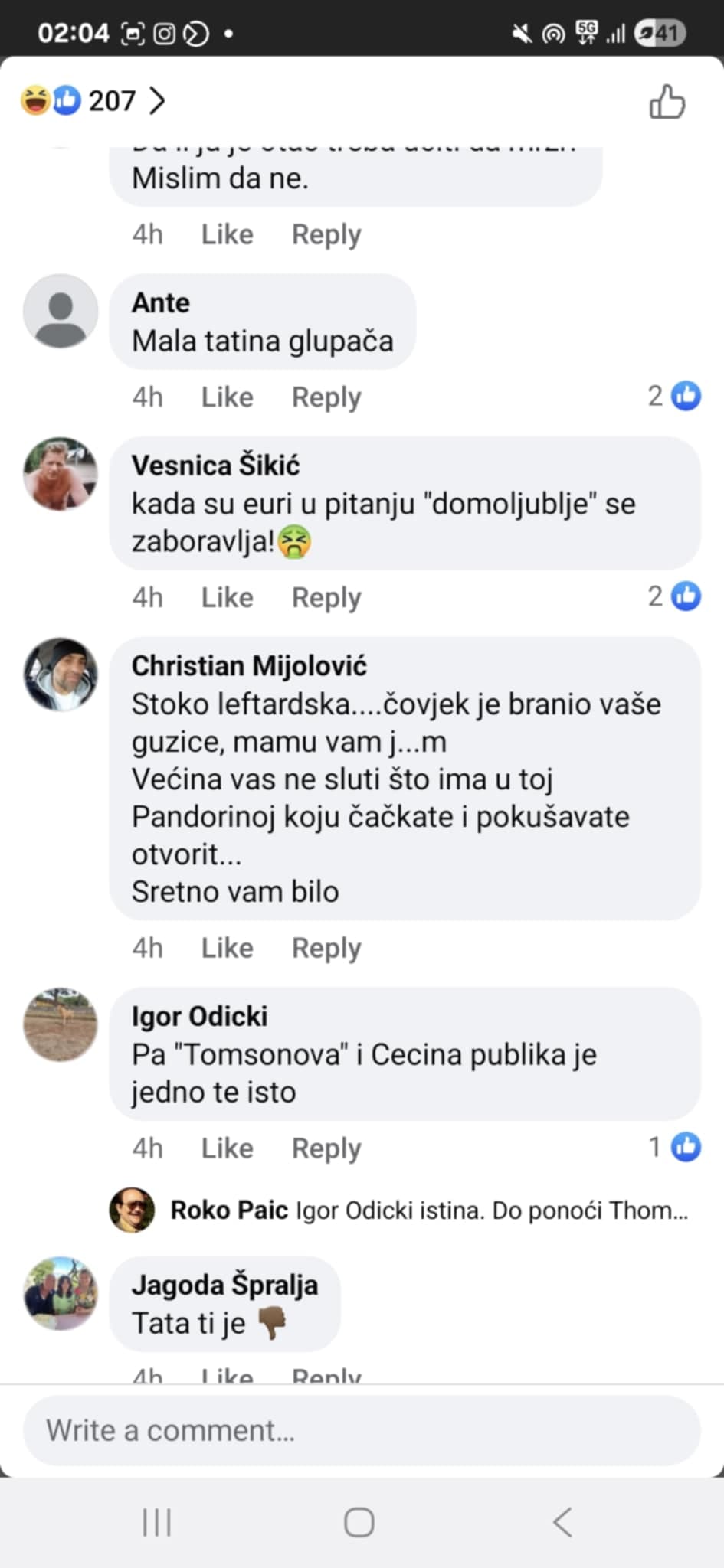Like Christian Mijolović's comment
Screen dimensions: 724x1568
[x=227, y=948]
